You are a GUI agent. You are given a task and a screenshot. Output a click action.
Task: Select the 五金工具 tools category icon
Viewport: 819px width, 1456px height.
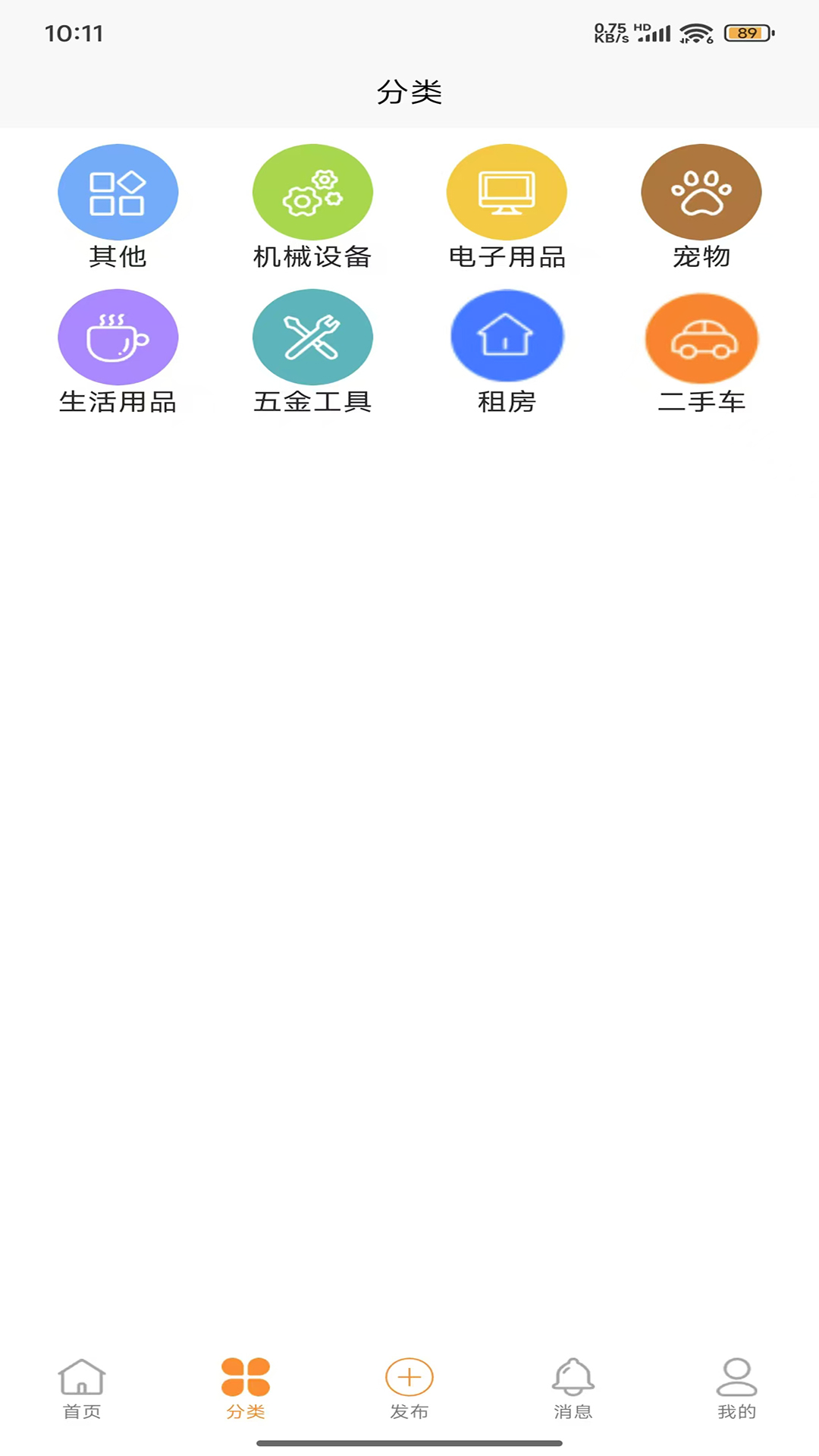click(x=312, y=336)
